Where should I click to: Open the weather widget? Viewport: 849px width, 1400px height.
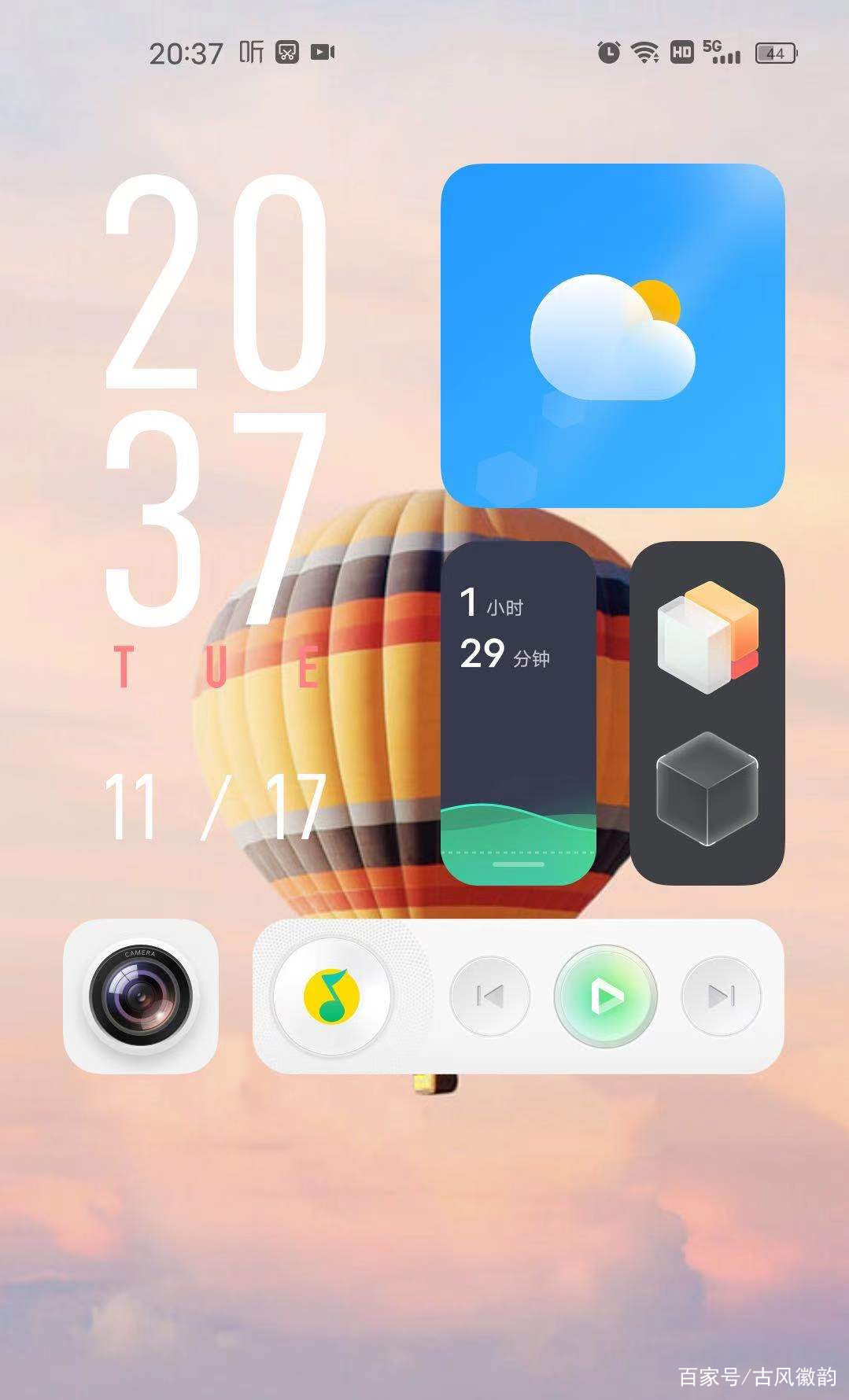[612, 336]
